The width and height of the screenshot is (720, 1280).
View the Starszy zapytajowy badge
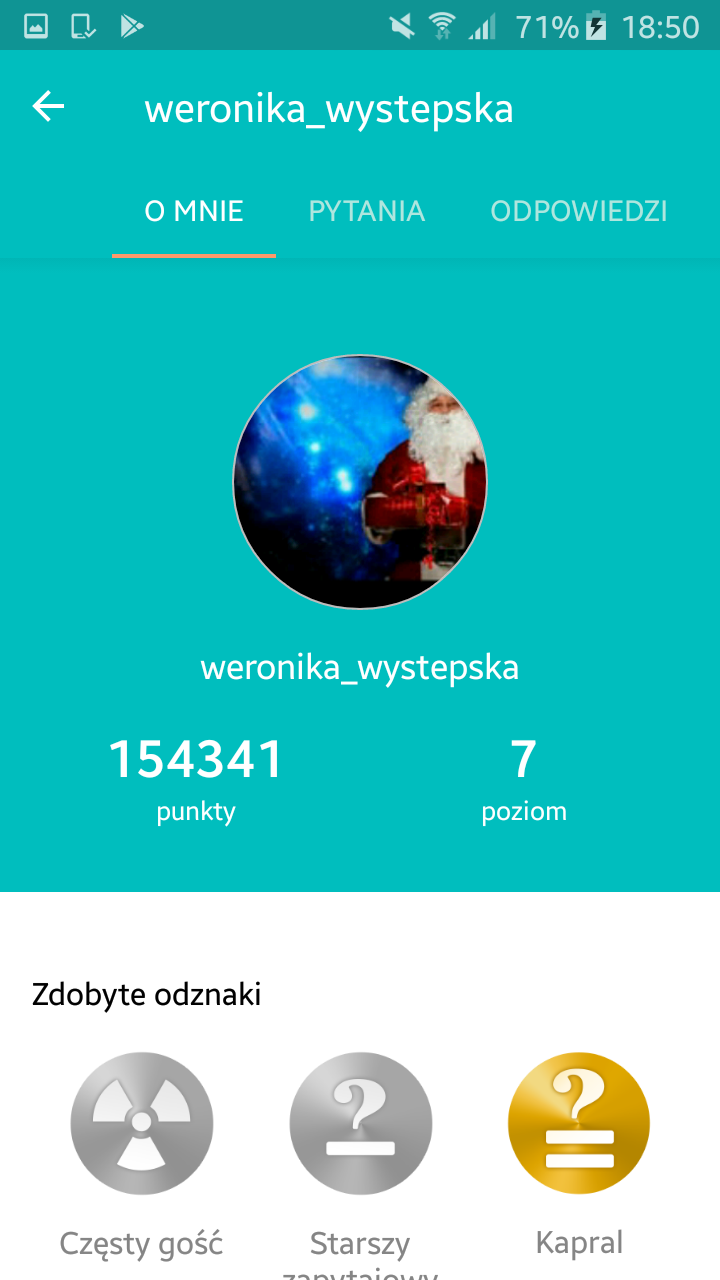click(x=360, y=1124)
